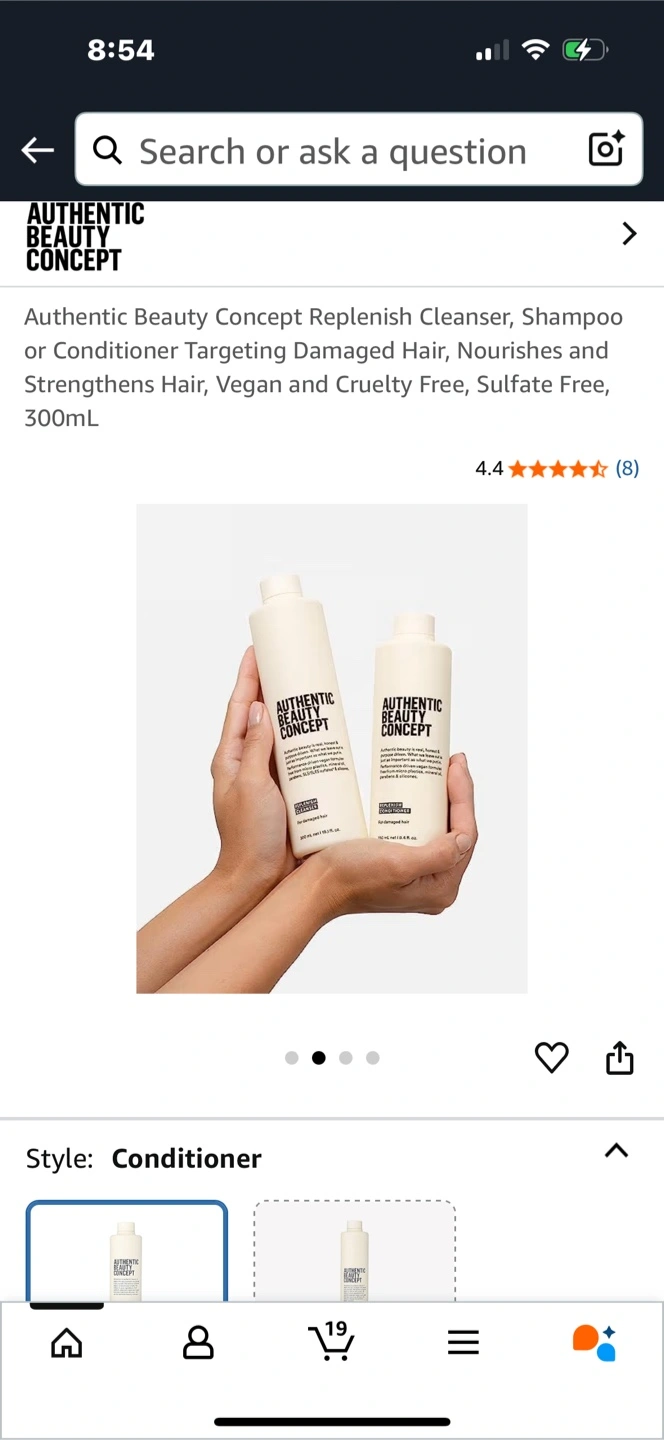Tap the search or ask a question field
This screenshot has height=1440, width=664.
[332, 152]
